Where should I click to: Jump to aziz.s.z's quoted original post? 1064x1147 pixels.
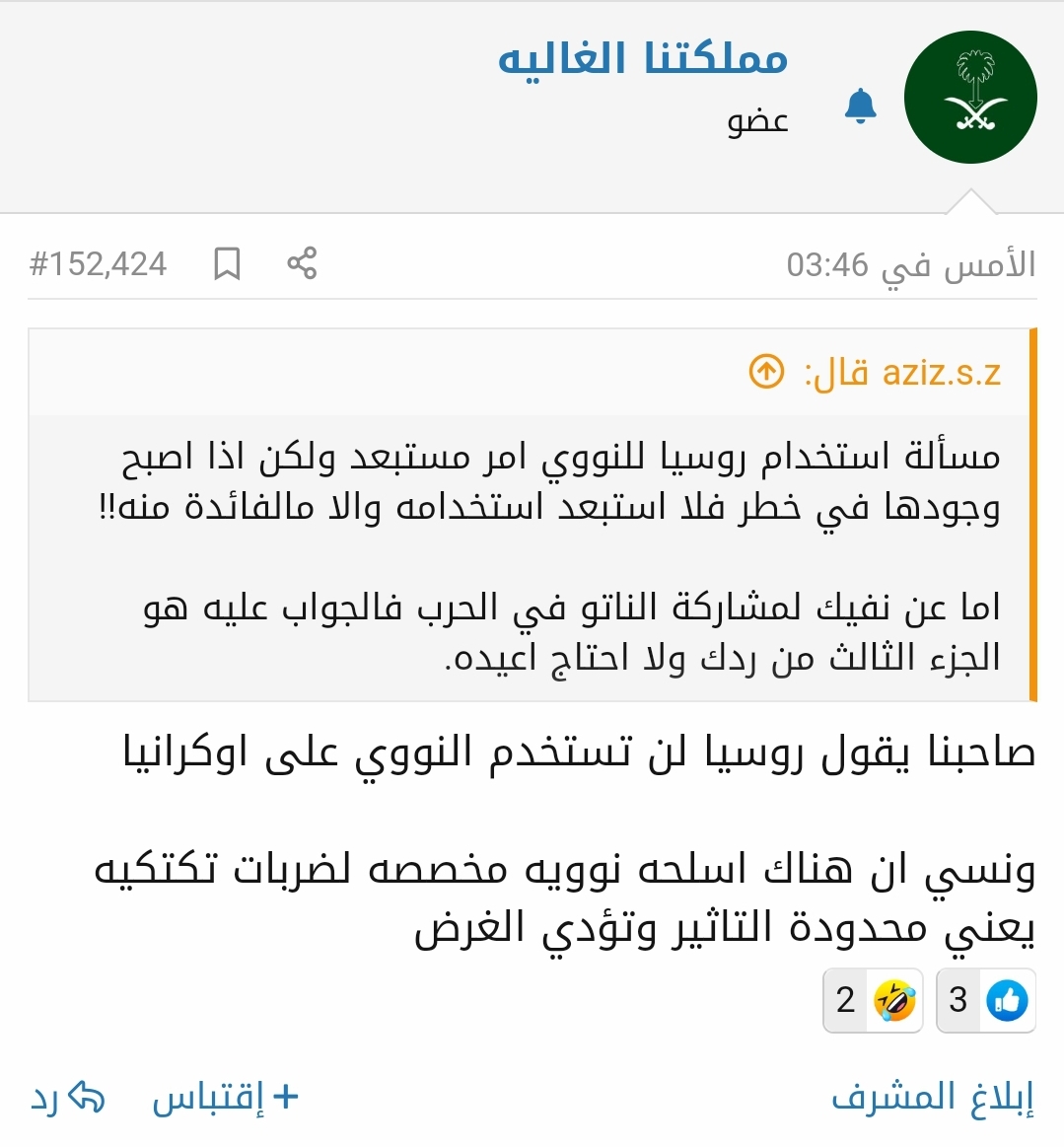pos(766,372)
